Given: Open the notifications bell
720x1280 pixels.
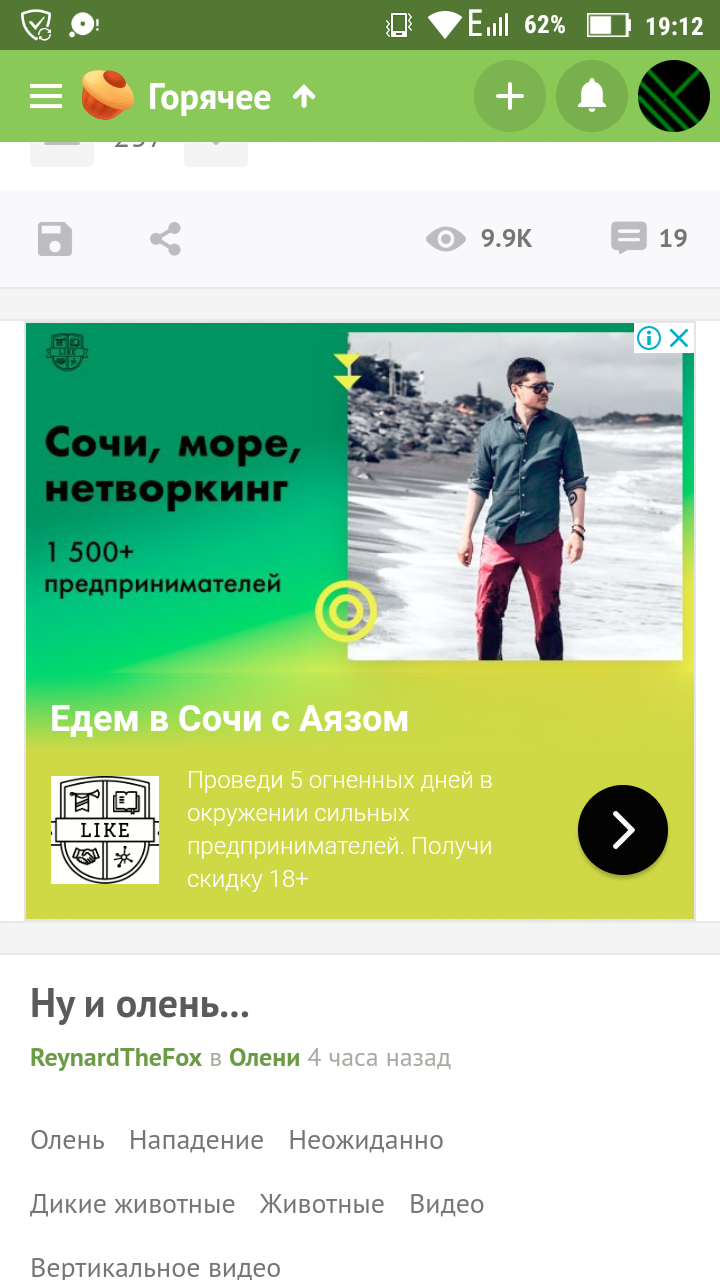Looking at the screenshot, I should point(592,96).
